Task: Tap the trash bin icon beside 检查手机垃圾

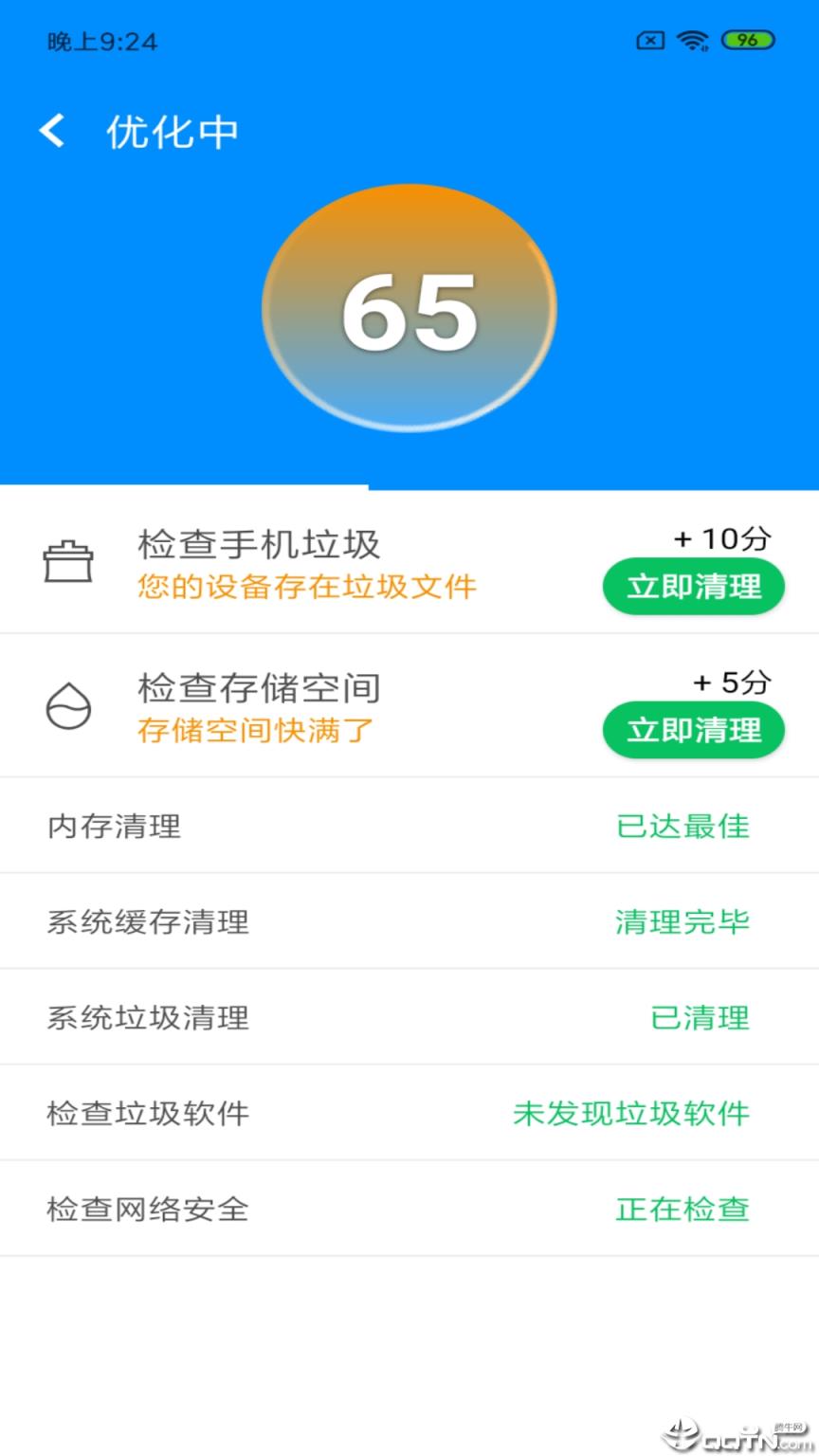Action: tap(67, 560)
